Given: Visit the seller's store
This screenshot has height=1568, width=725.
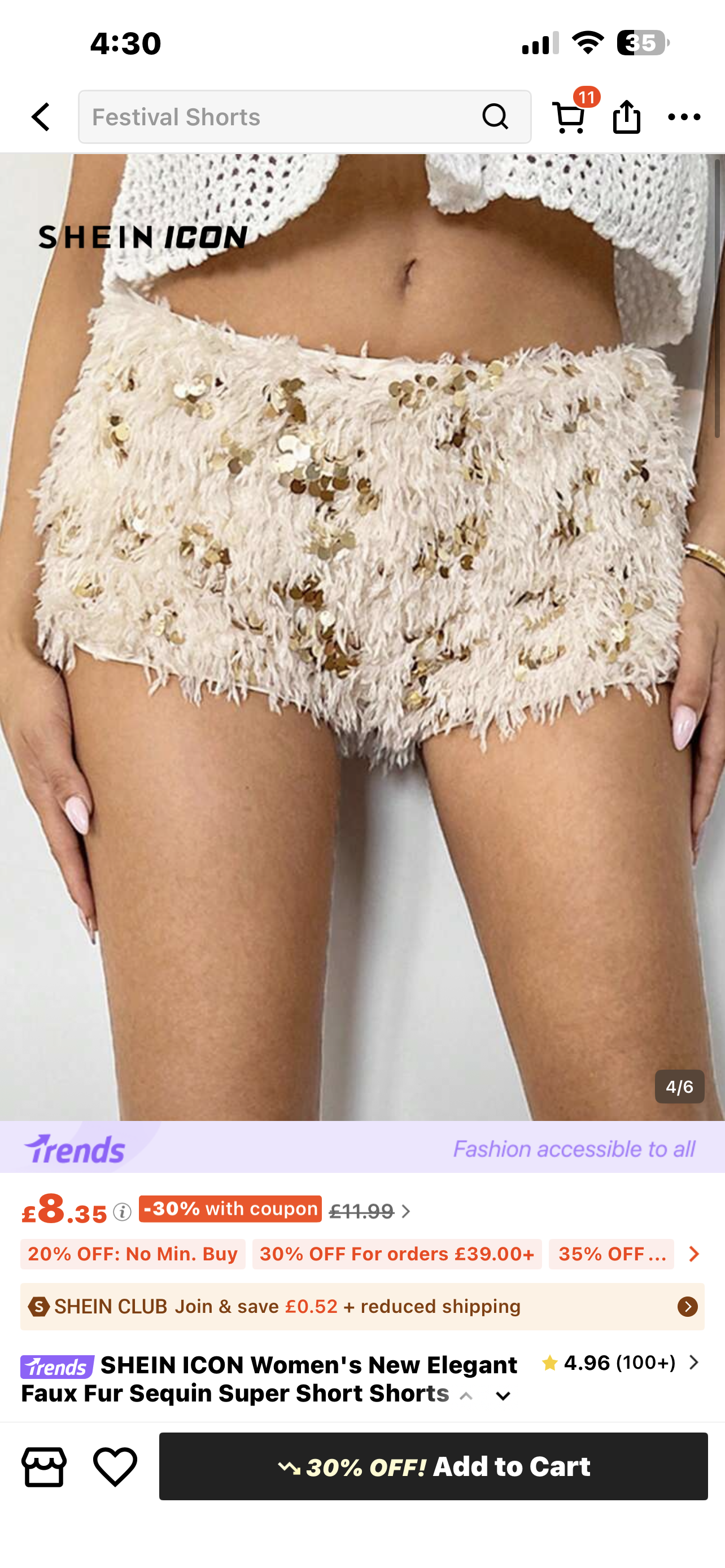Looking at the screenshot, I should [44, 1466].
